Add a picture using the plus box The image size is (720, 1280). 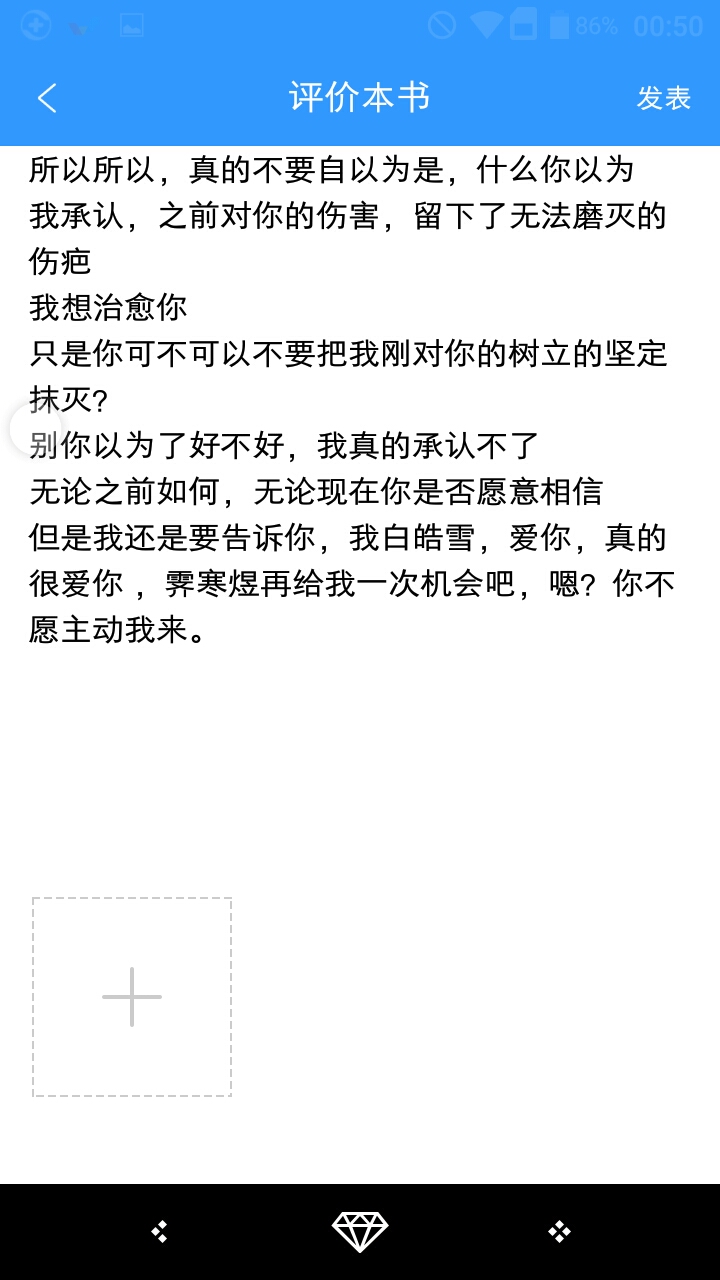tap(132, 997)
